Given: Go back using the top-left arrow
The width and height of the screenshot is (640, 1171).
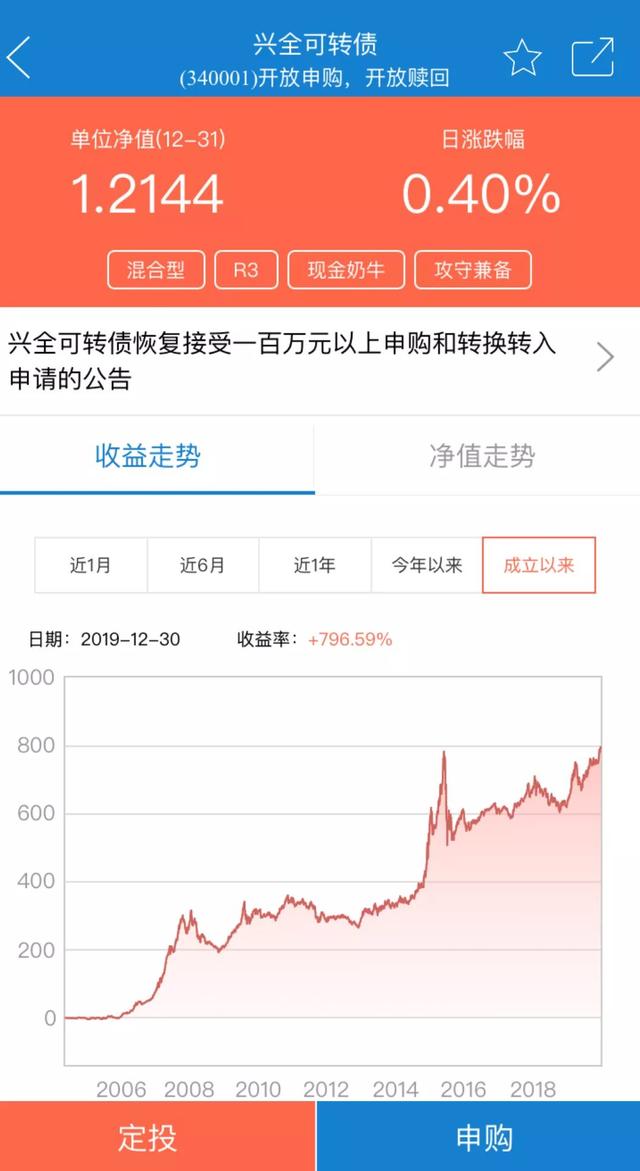Looking at the screenshot, I should (20, 58).
